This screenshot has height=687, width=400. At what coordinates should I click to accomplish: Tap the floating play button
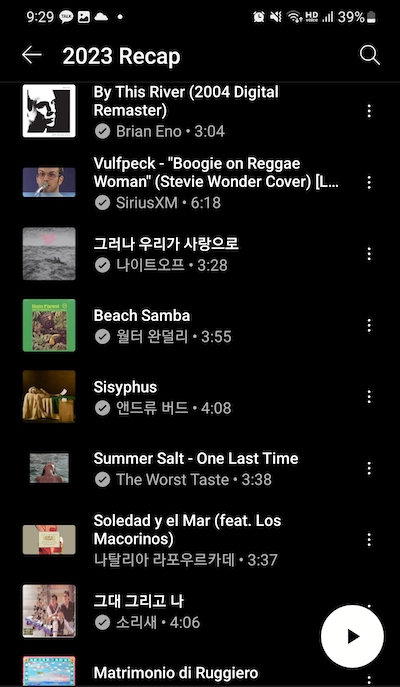click(x=352, y=637)
